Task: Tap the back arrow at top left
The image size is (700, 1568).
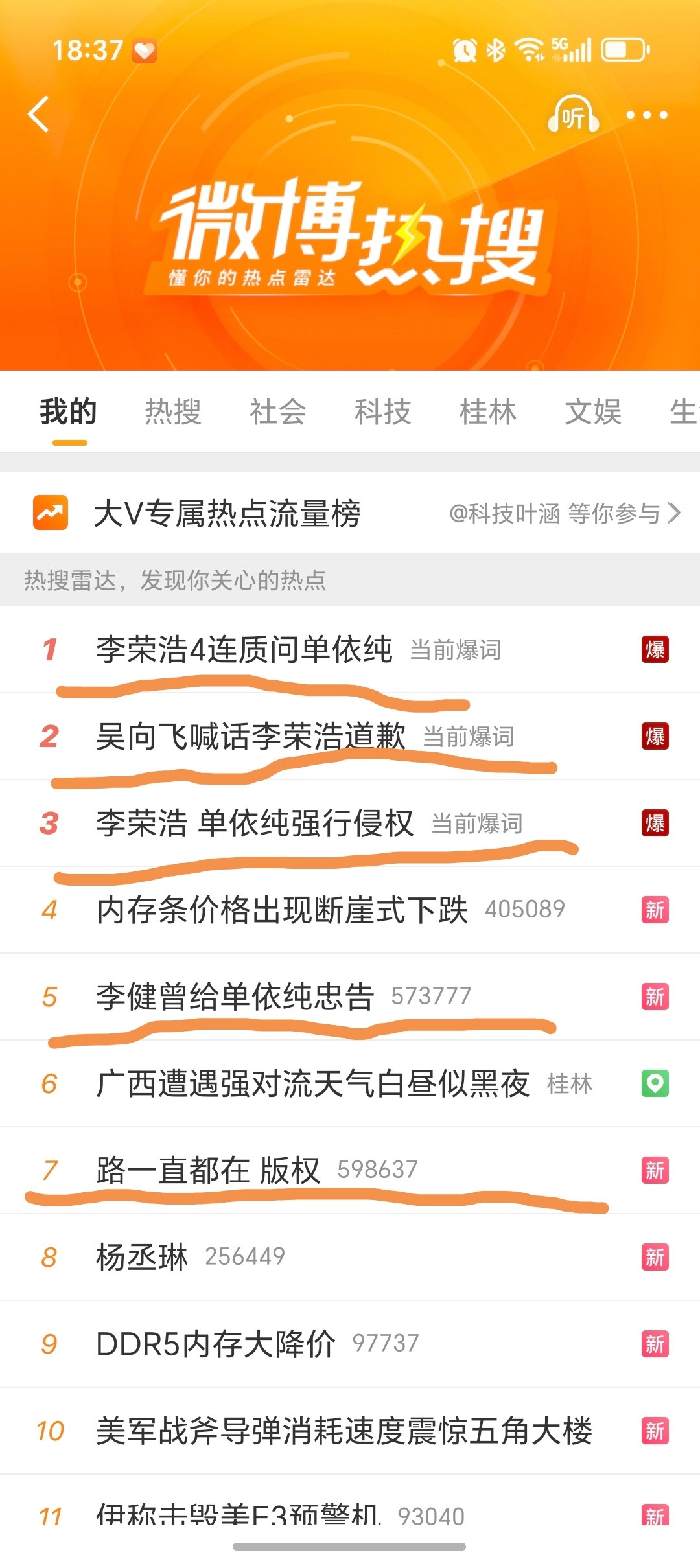Action: (39, 114)
